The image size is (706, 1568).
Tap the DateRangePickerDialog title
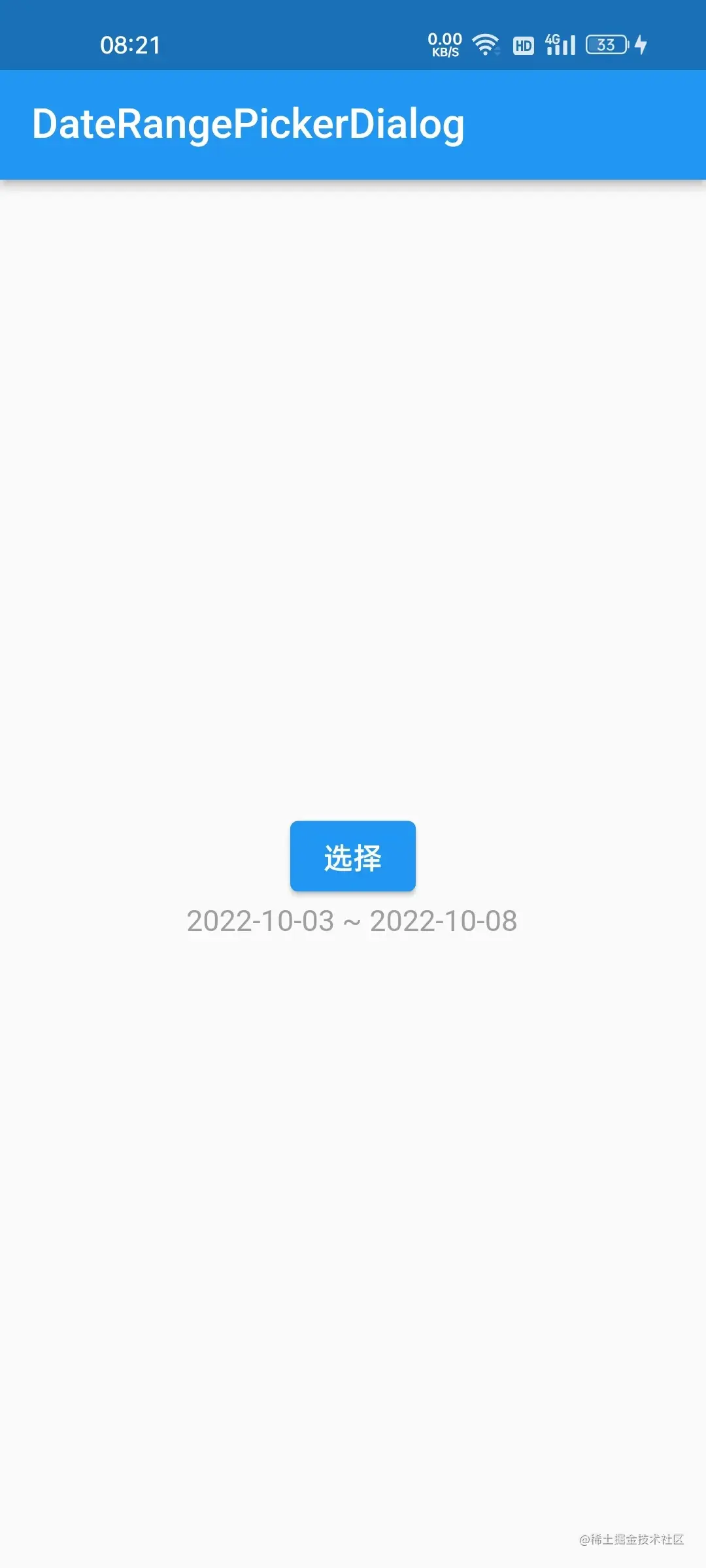248,124
